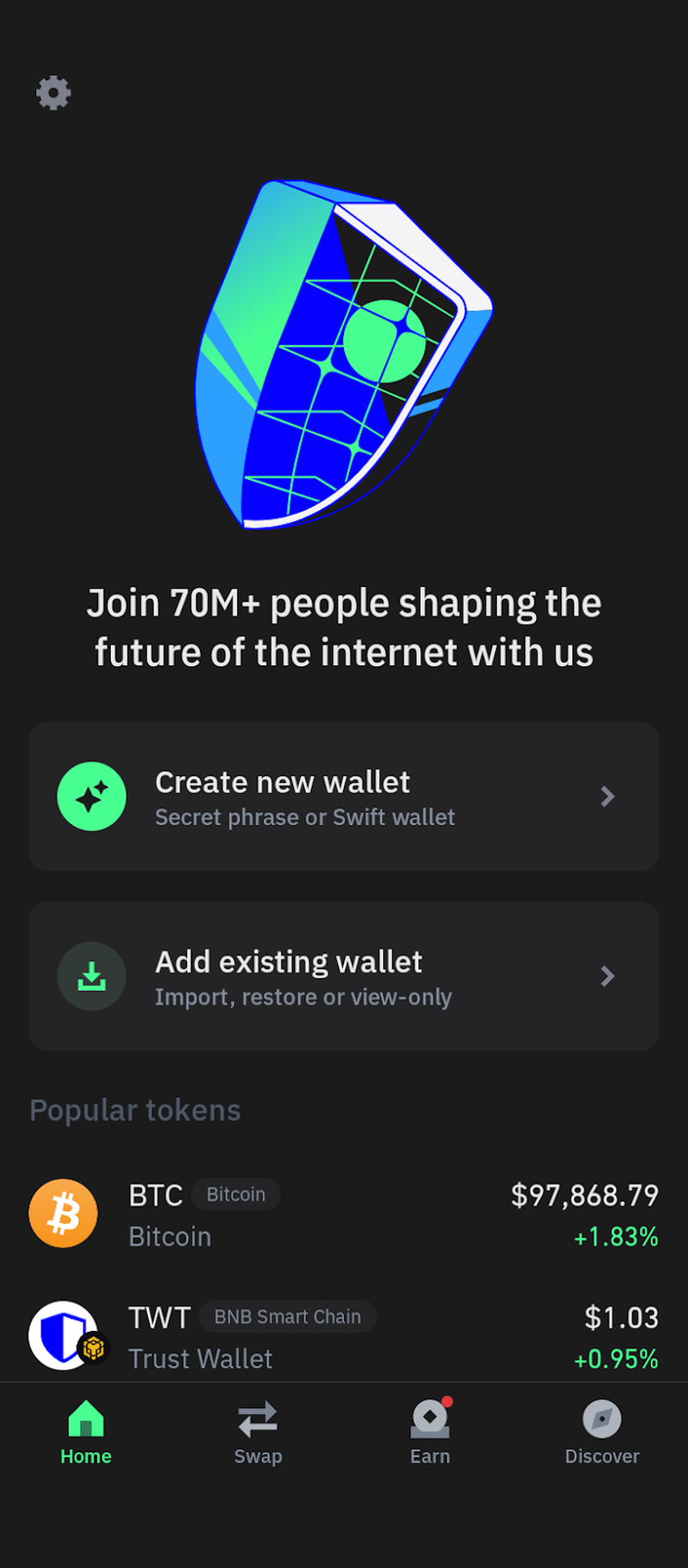Create a new wallet
Image resolution: width=688 pixels, height=1568 pixels.
point(343,797)
